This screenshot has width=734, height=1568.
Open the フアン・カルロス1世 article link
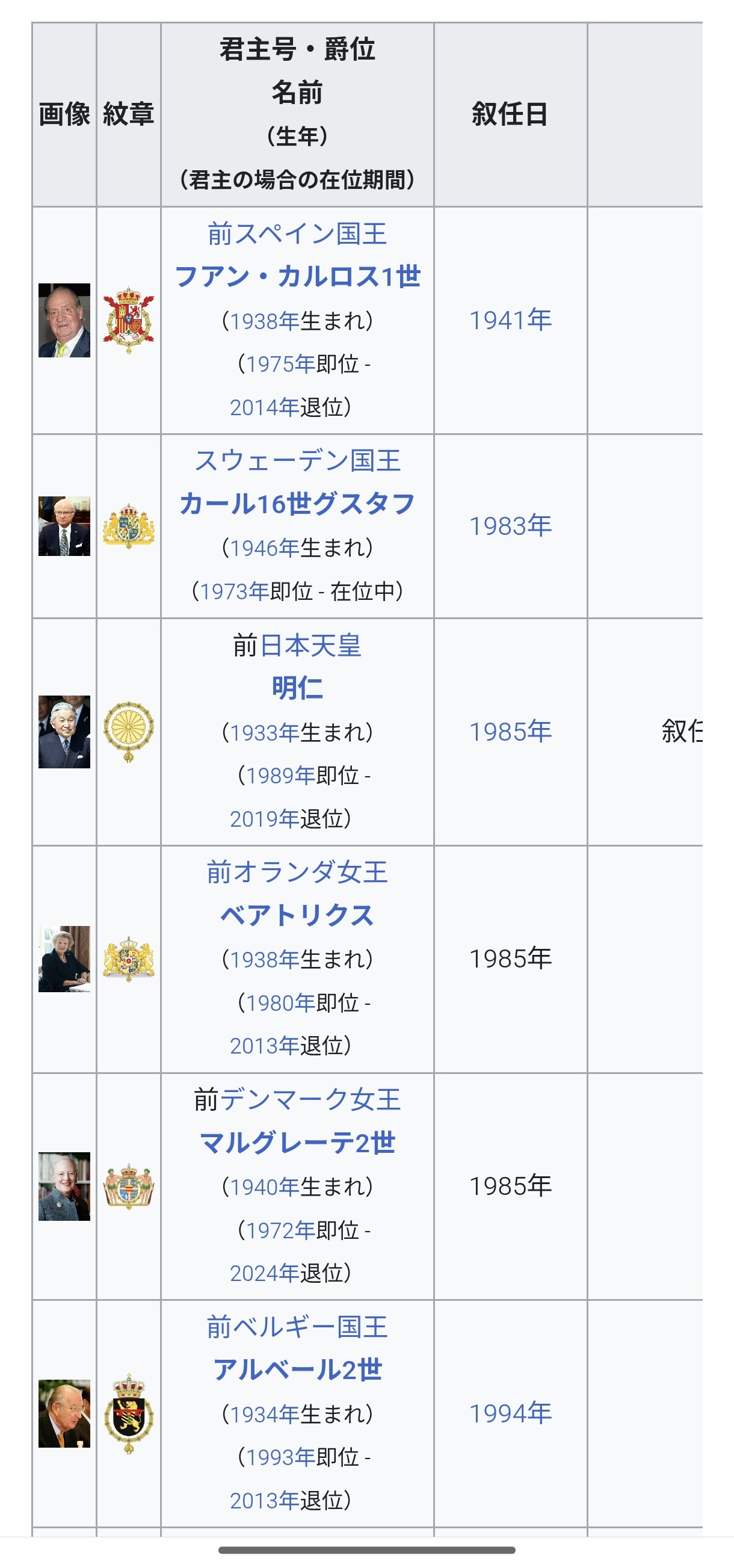297,277
